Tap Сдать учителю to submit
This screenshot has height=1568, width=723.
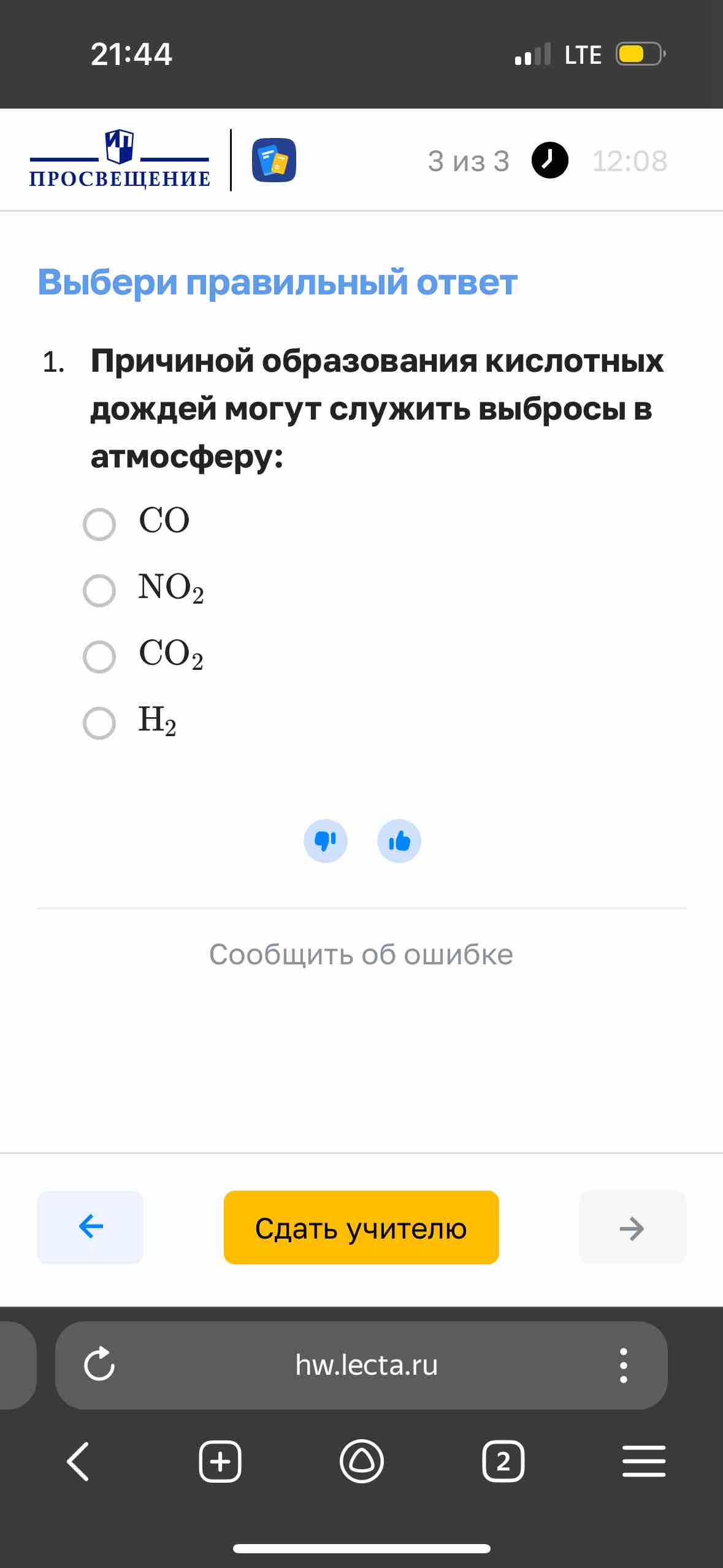click(x=361, y=1228)
